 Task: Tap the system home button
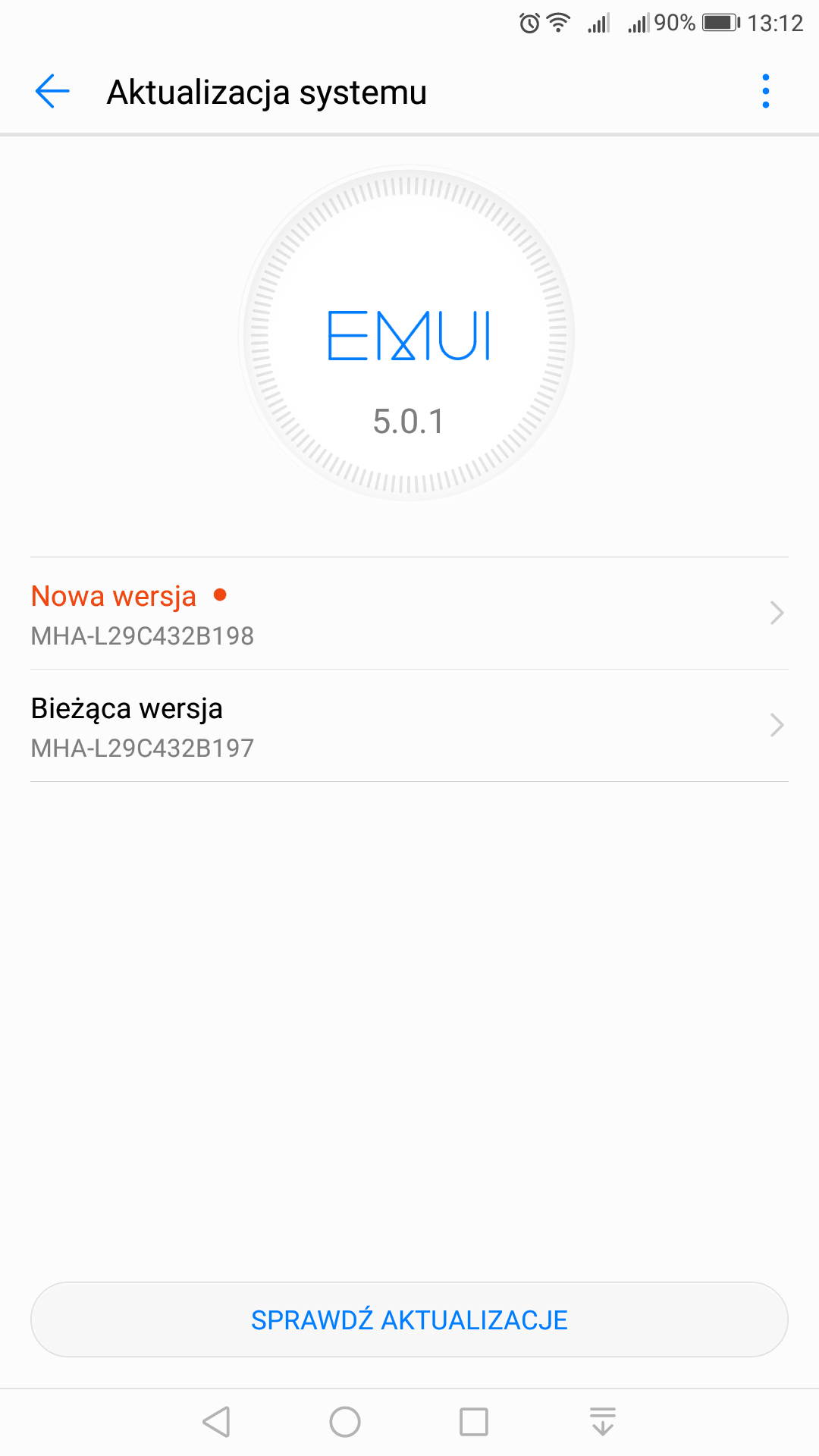point(345,1422)
